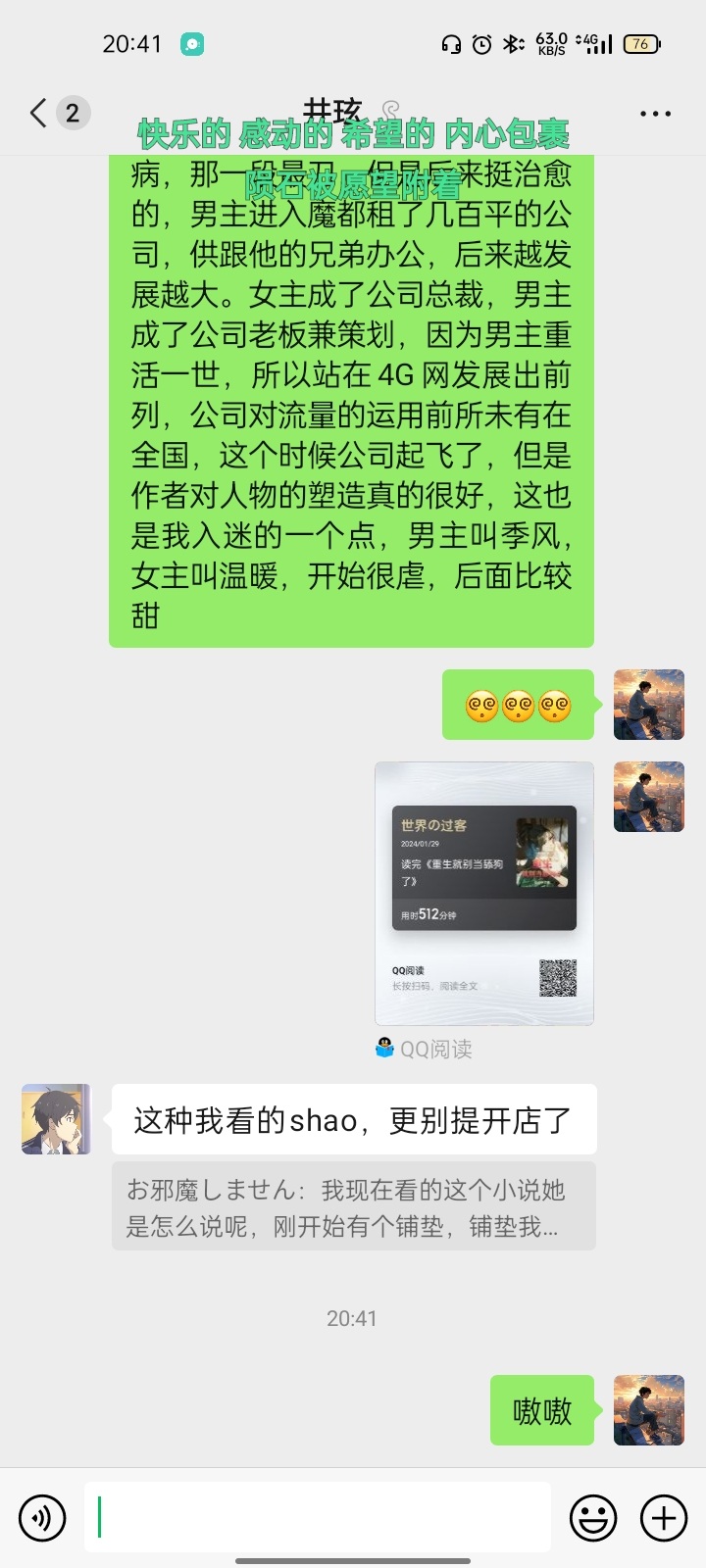View the sender's avatar beside the shao message
706x1568 pixels.
click(x=57, y=1119)
